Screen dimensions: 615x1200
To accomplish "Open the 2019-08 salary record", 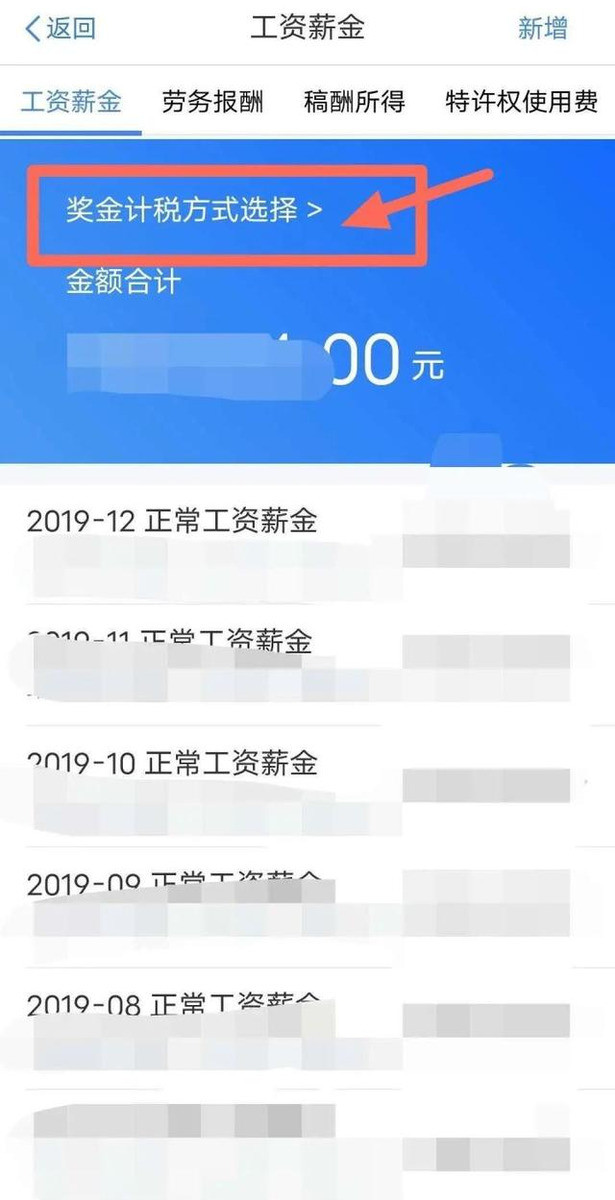I will click(x=300, y=1025).
